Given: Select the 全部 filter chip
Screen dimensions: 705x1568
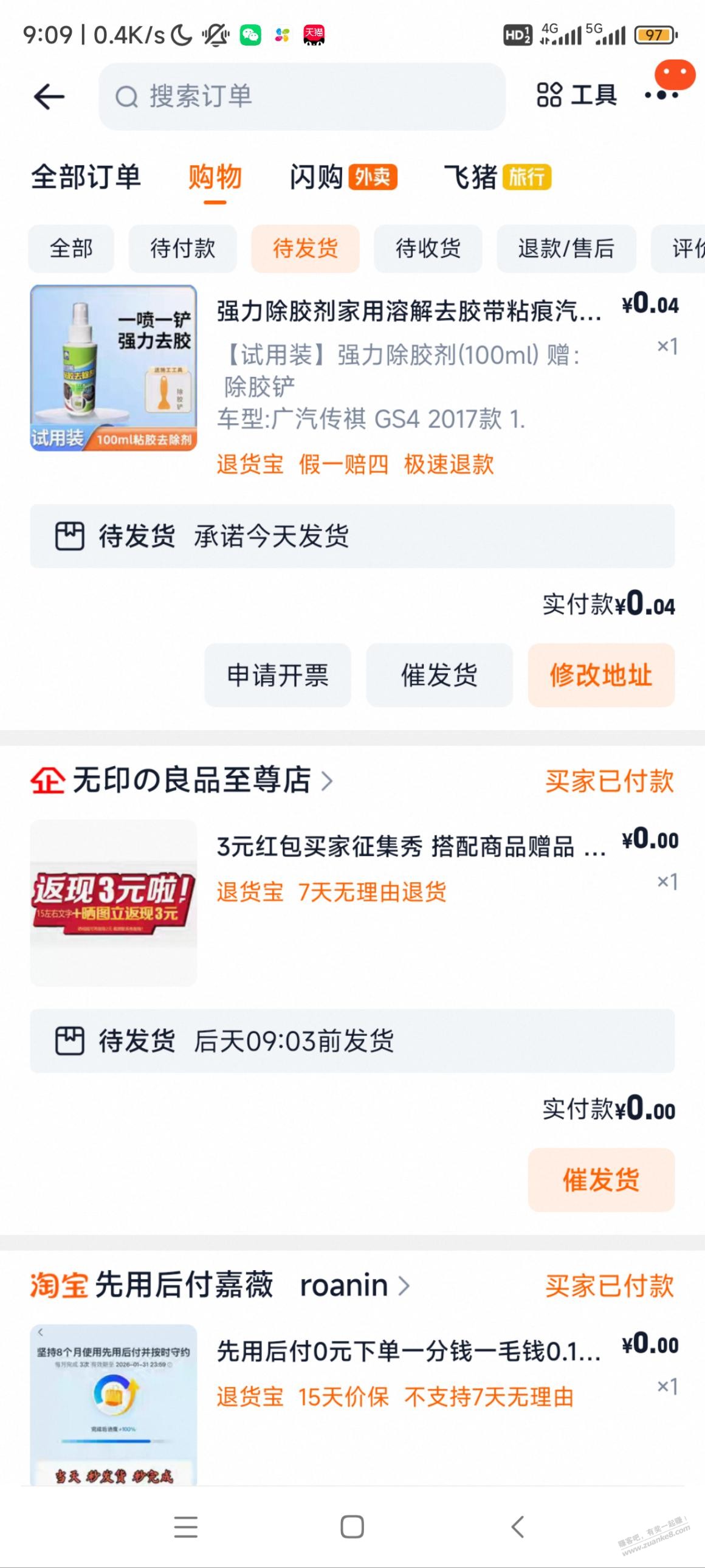Looking at the screenshot, I should click(x=71, y=248).
